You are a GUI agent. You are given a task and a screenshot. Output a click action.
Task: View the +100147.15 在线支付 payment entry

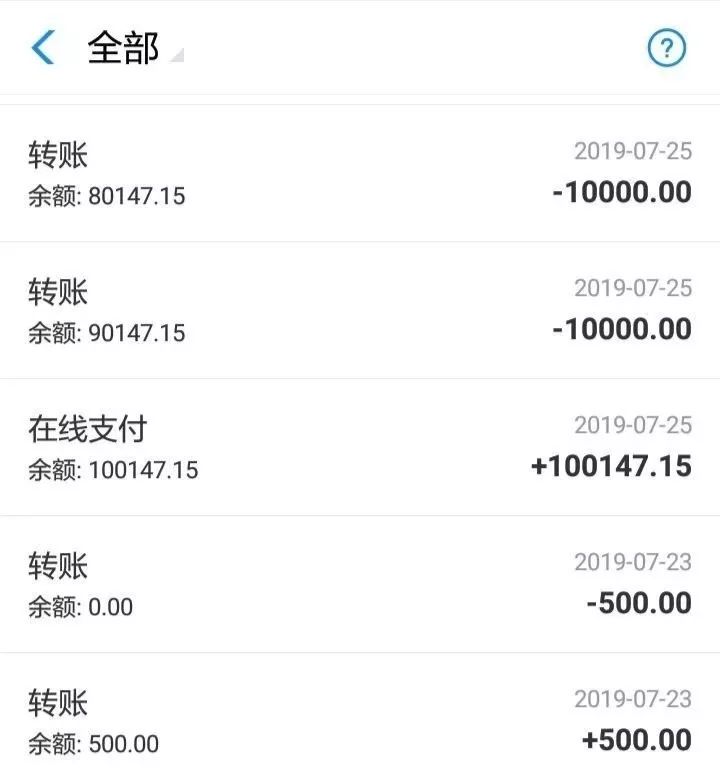(360, 445)
